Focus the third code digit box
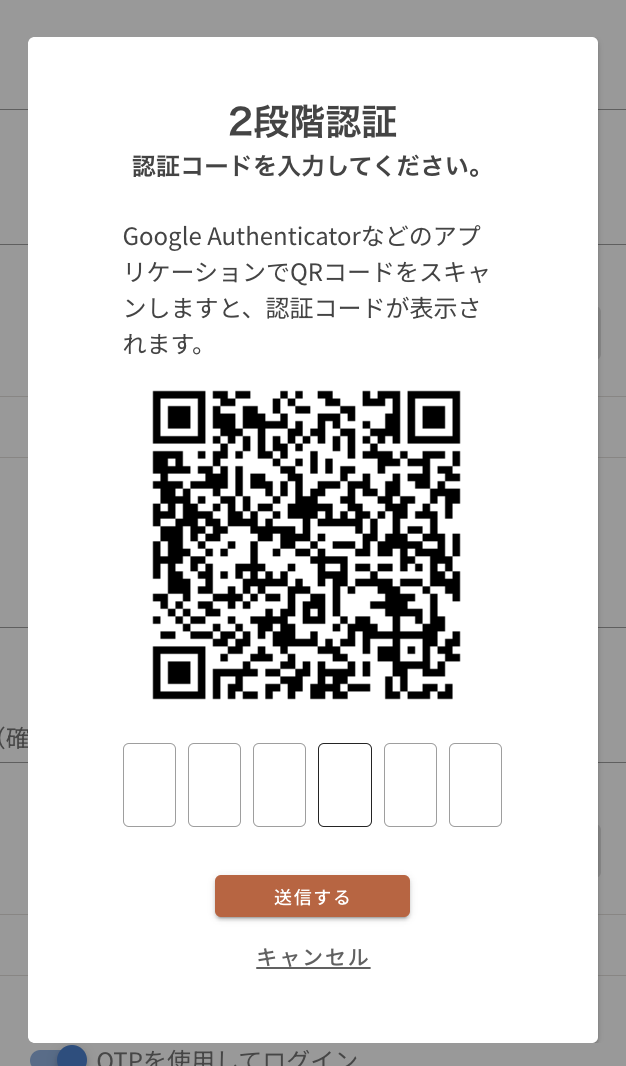626x1066 pixels. coord(279,785)
